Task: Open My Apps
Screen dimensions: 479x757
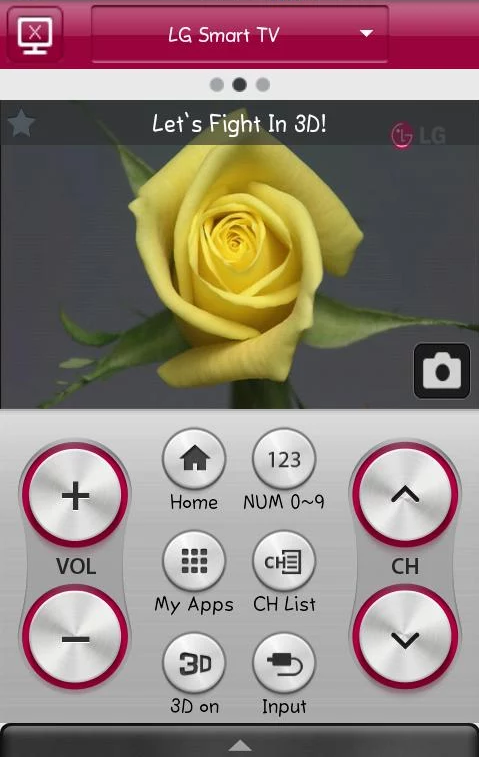Action: tap(194, 561)
